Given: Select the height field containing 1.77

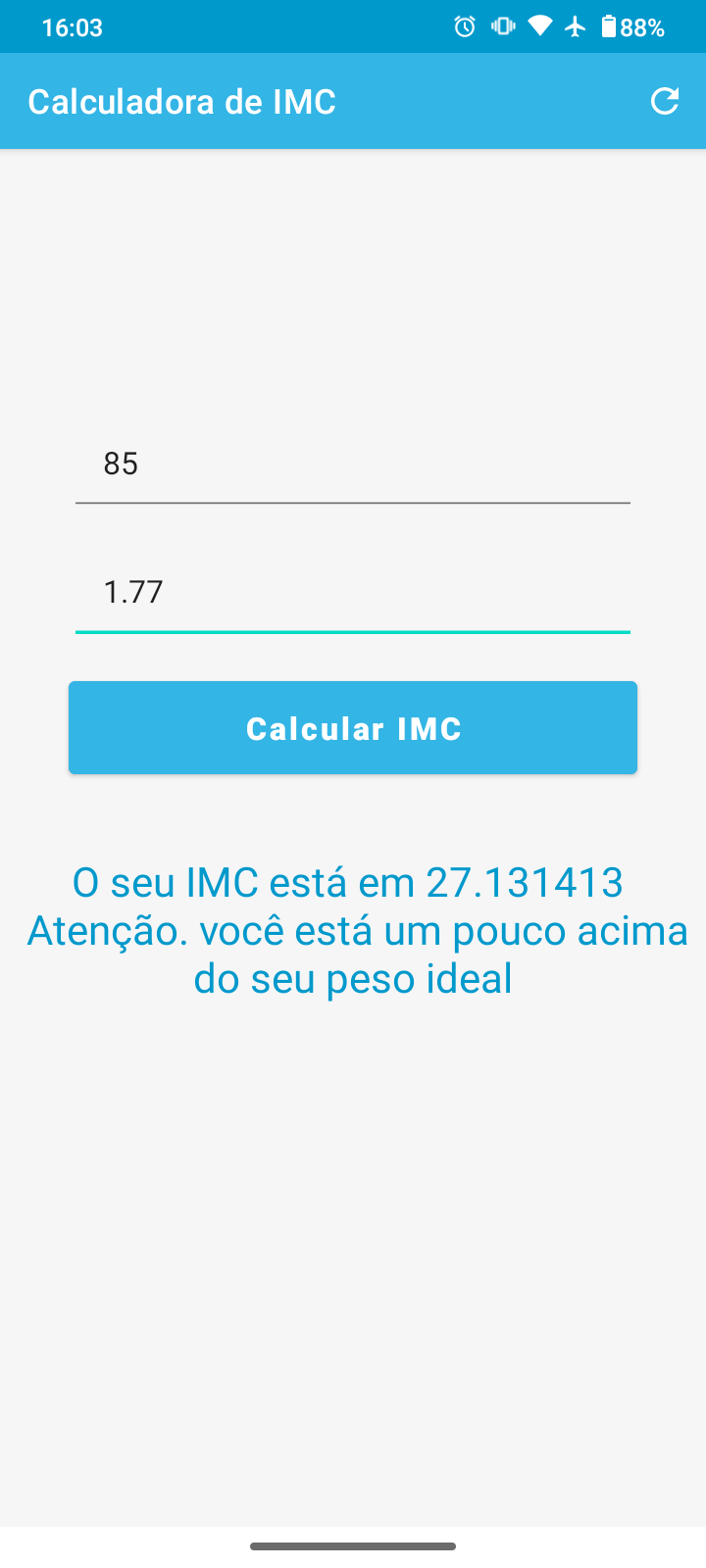Looking at the screenshot, I should tap(353, 592).
